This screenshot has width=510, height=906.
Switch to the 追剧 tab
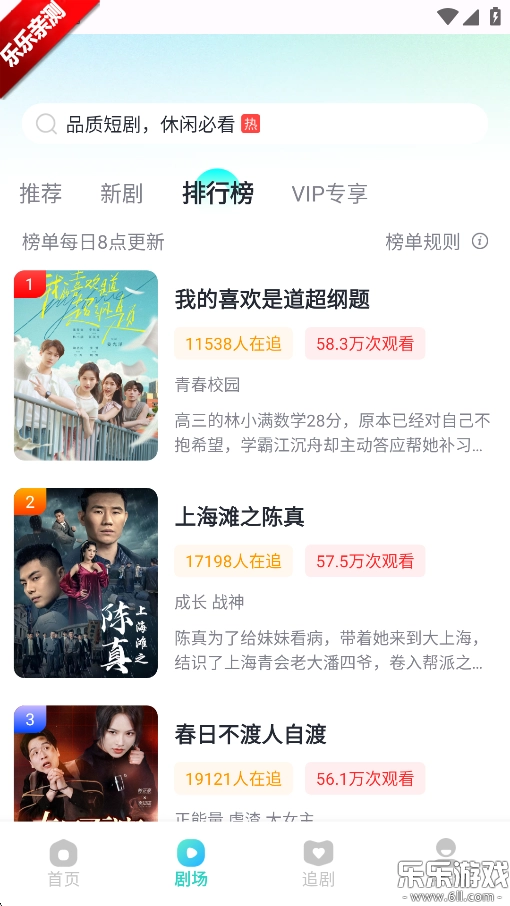318,863
